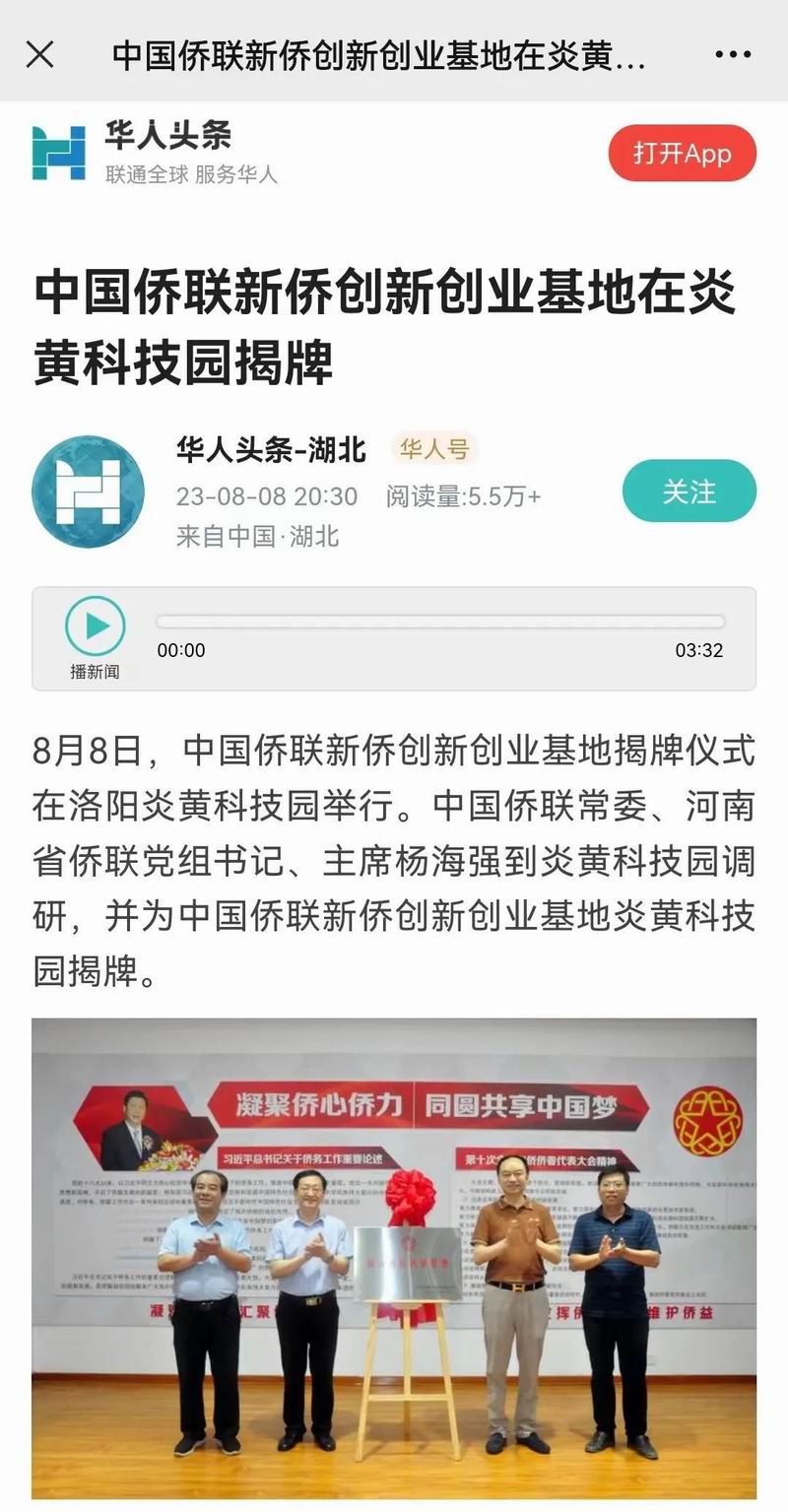The width and height of the screenshot is (788, 1512).
Task: Open the three-dot overflow menu
Action: (x=733, y=54)
